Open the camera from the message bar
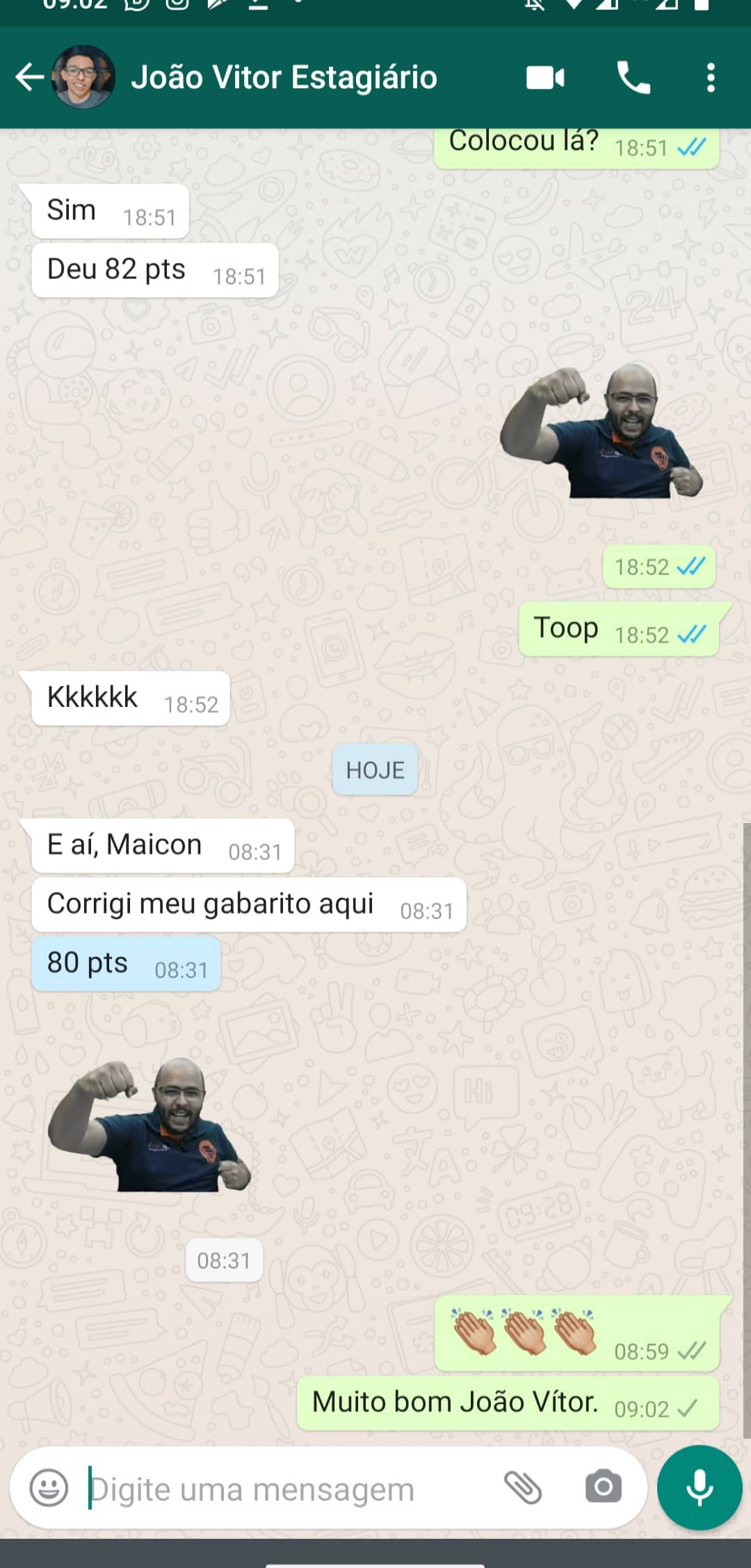The height and width of the screenshot is (1568, 751). point(603,1487)
